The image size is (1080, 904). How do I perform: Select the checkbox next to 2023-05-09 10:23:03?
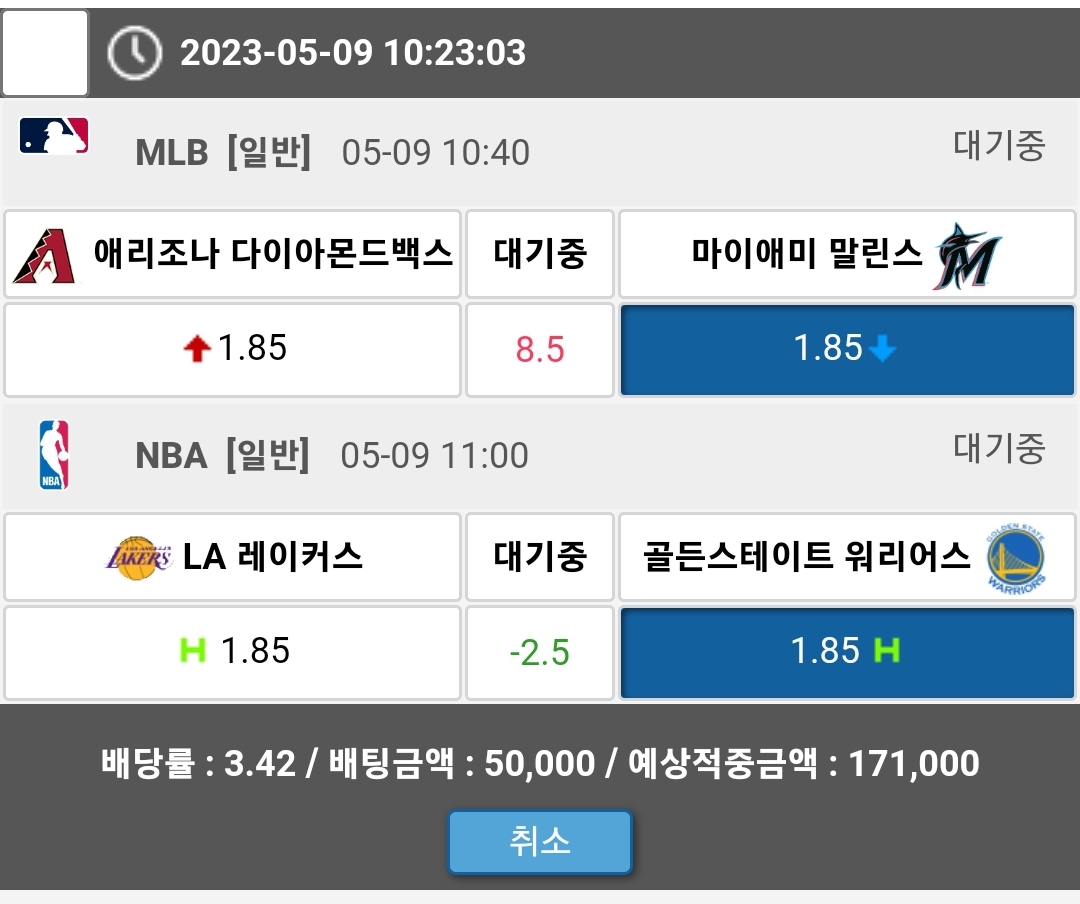click(45, 53)
